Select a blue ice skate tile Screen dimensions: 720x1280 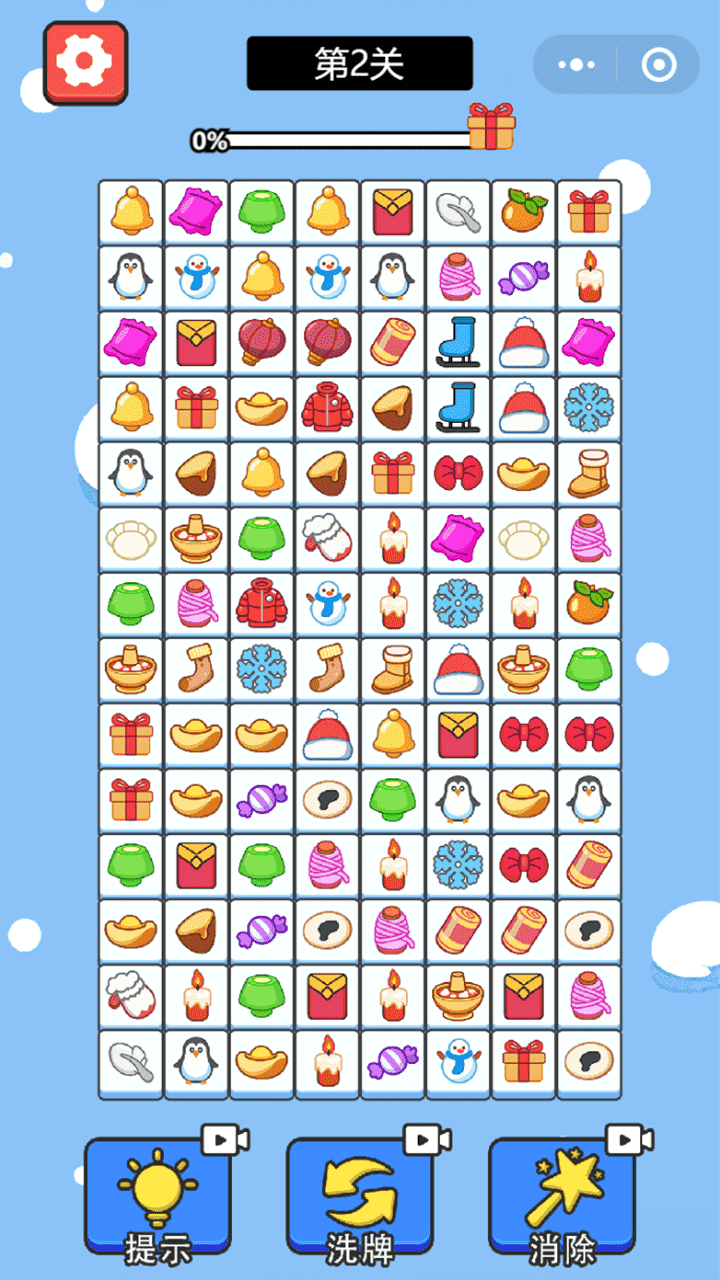tap(458, 343)
